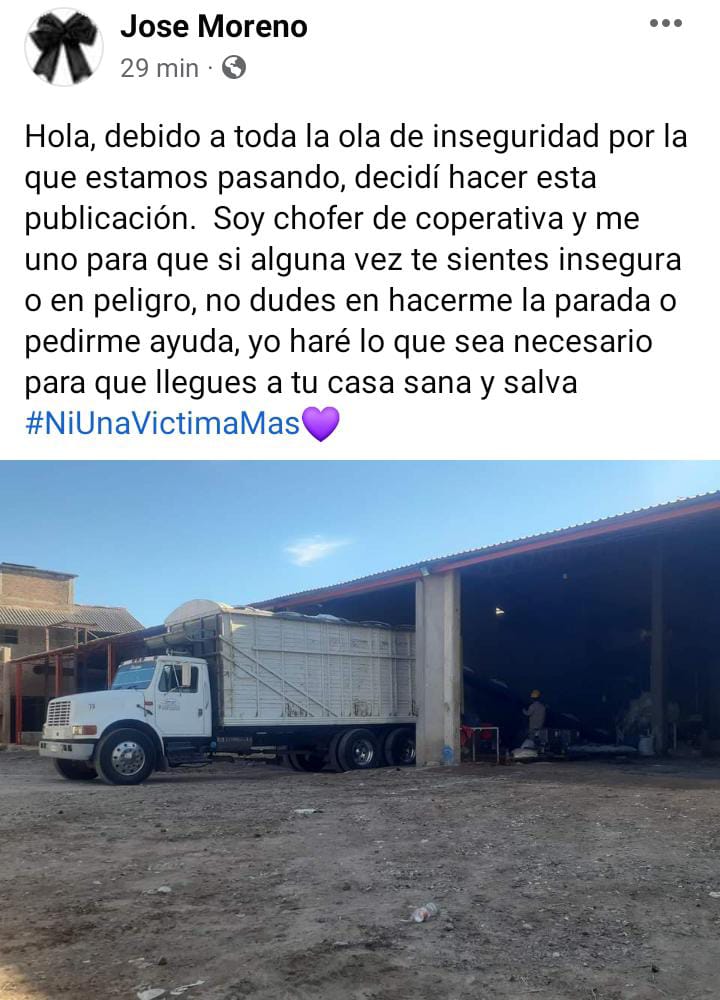Tap the public audience globe icon
Screen dimensions: 720x1000
click(x=233, y=68)
